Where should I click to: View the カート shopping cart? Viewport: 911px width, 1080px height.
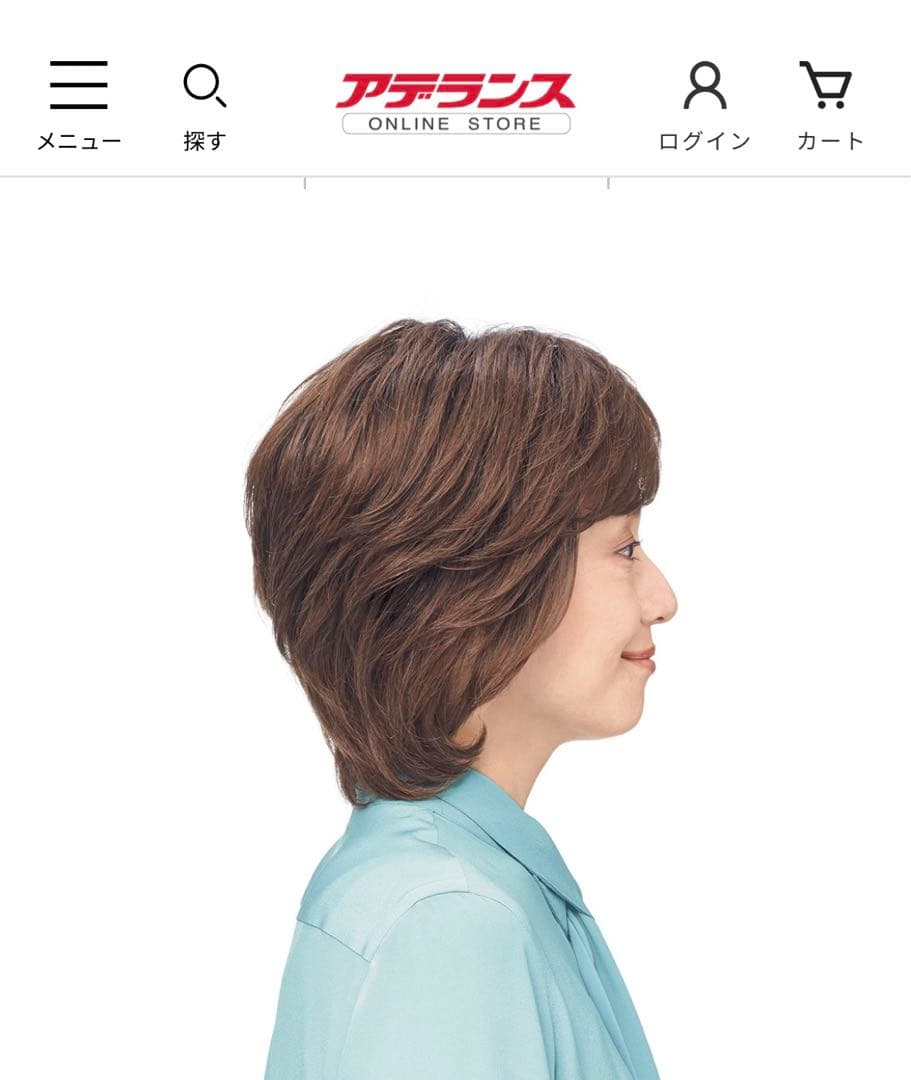(x=829, y=104)
